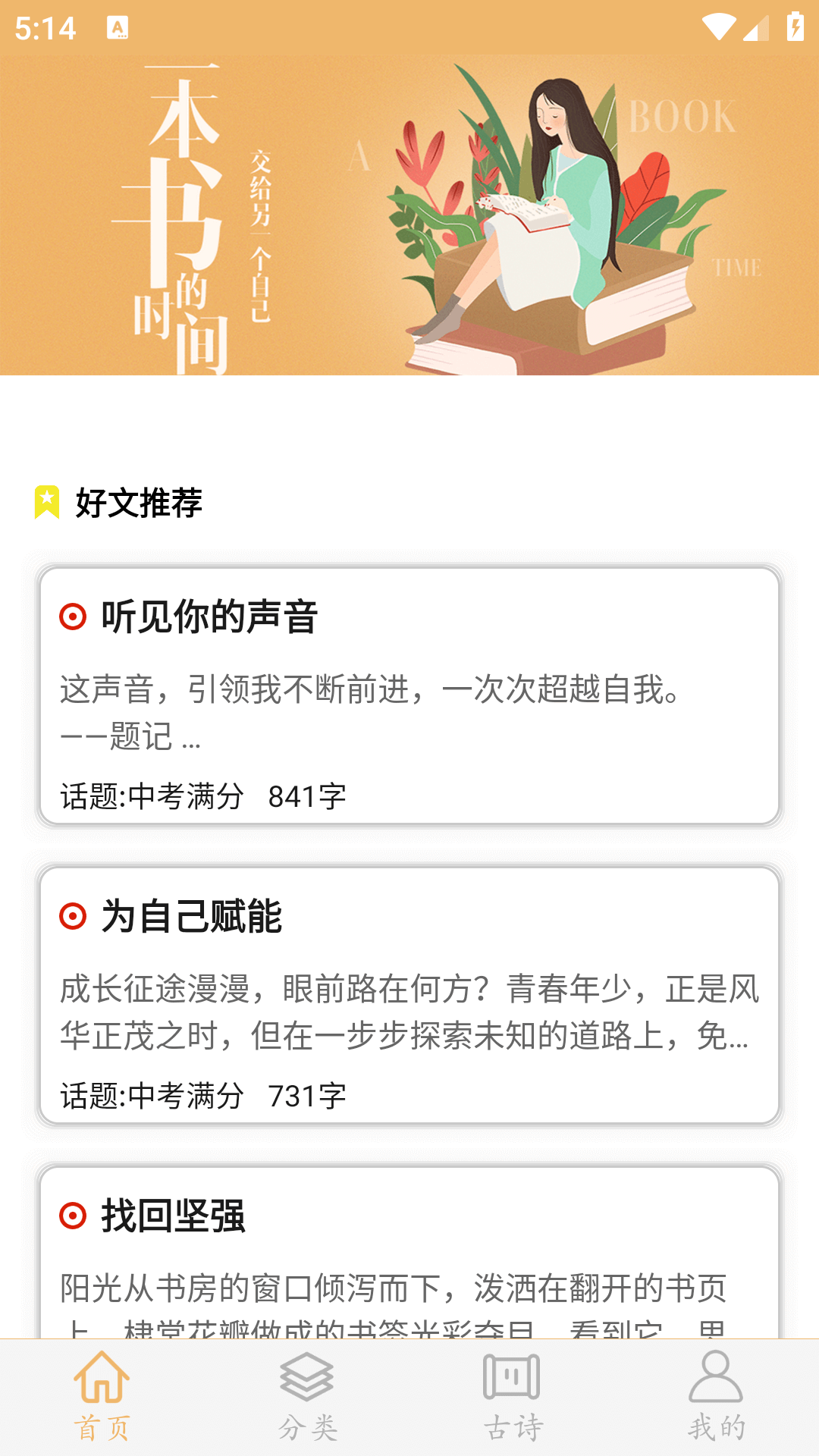
Task: Open the article card titled 找回坚强
Action: [409, 1251]
